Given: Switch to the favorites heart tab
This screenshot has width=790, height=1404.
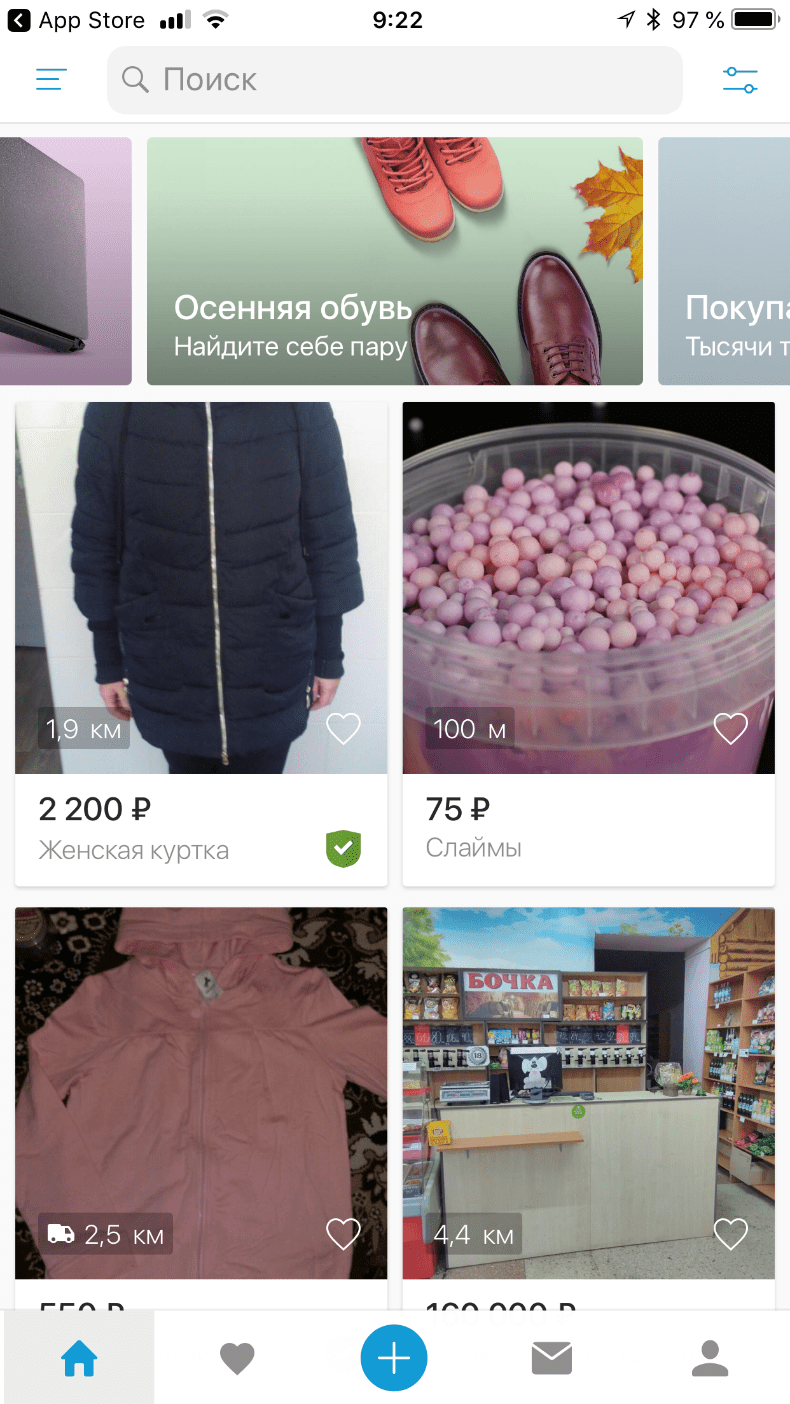Looking at the screenshot, I should [x=237, y=1358].
